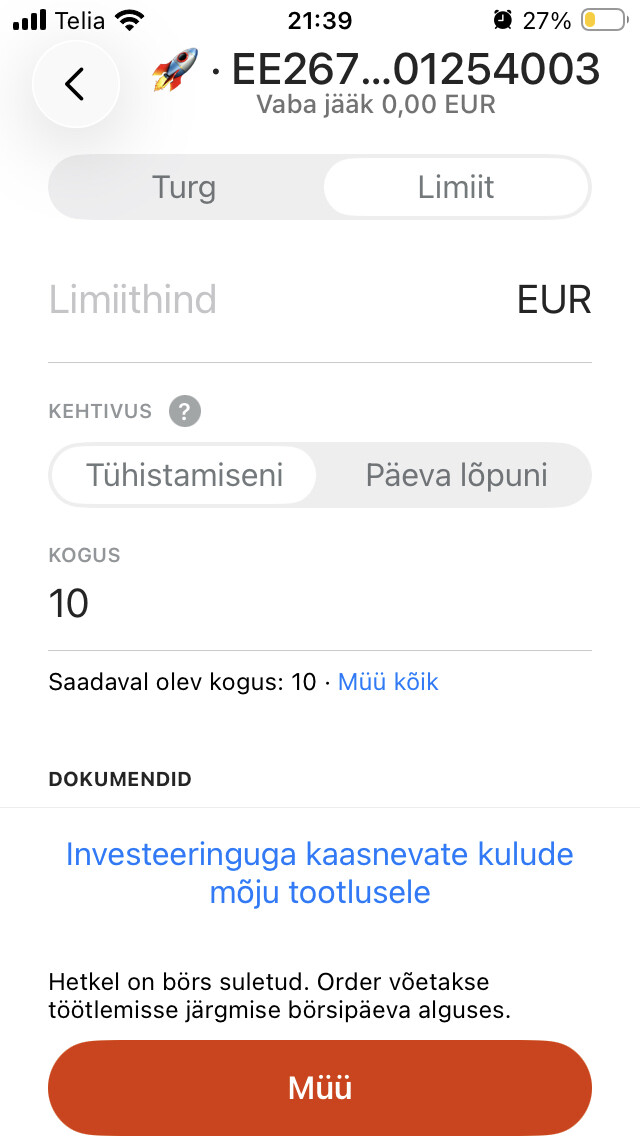Open Investeeringuga kaasnevate kulude mõju tootlusele
Screen dimensions: 640x1136
point(320,873)
